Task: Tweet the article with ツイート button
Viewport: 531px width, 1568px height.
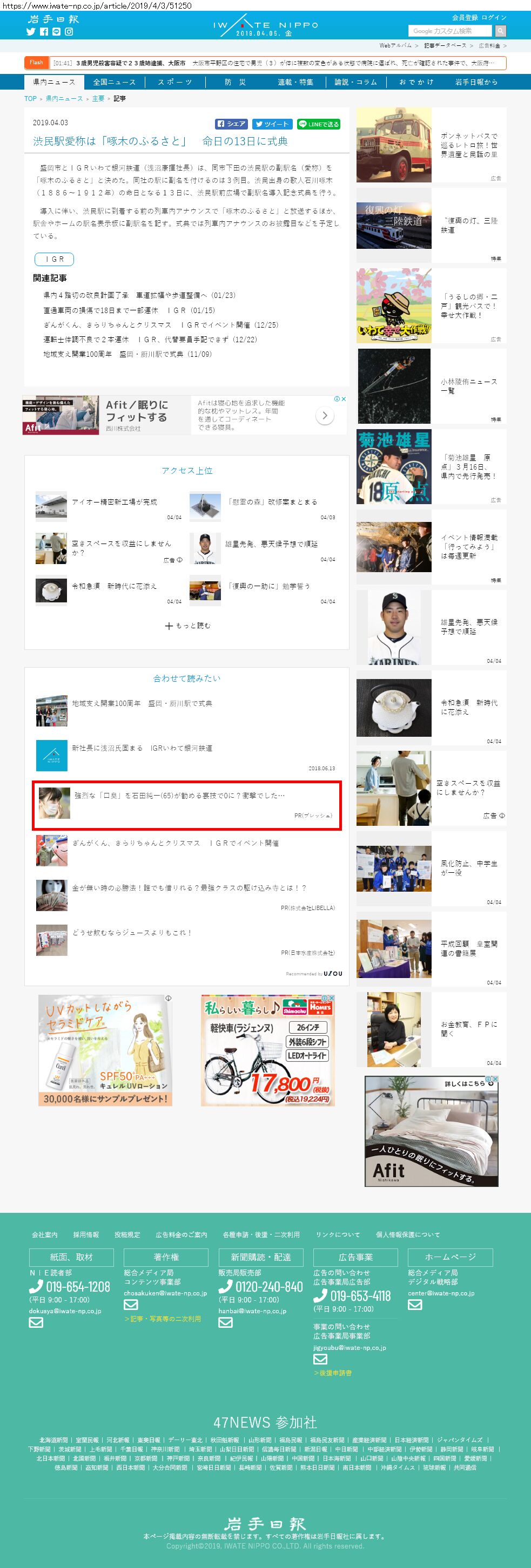Action: click(272, 124)
